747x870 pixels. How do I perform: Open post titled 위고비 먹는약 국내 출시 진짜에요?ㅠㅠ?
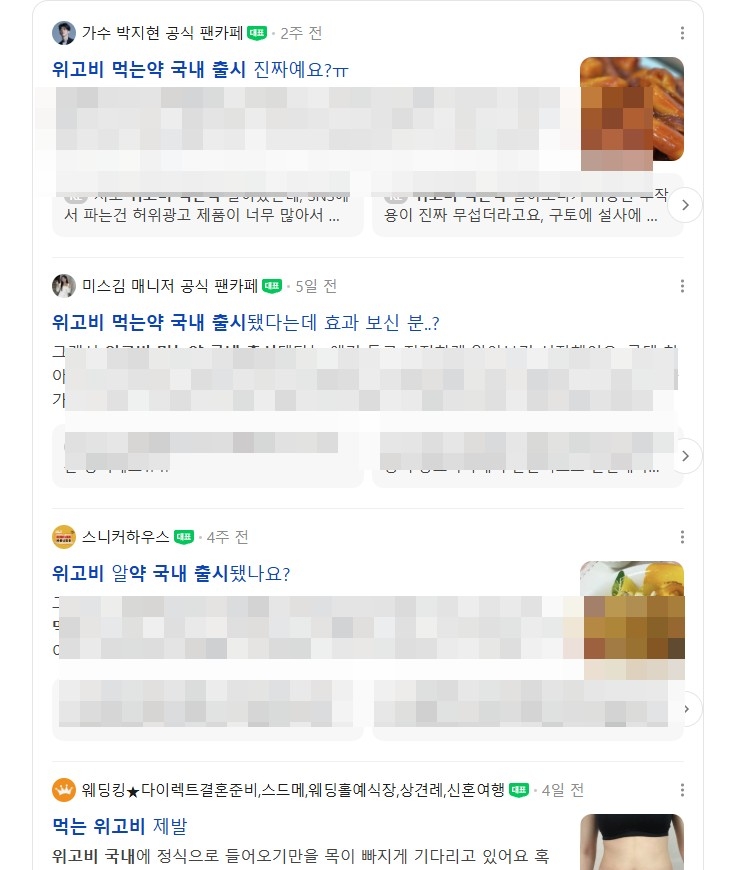click(200, 70)
